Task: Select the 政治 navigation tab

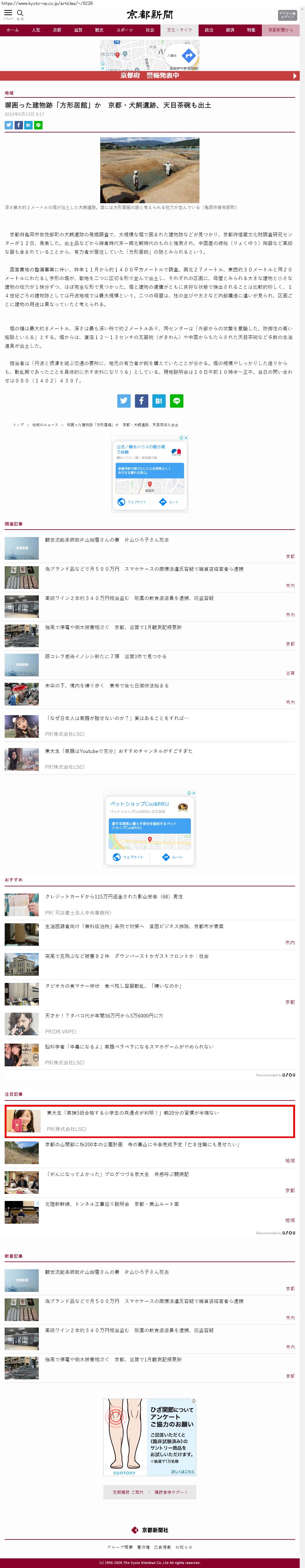Action: pos(209,30)
